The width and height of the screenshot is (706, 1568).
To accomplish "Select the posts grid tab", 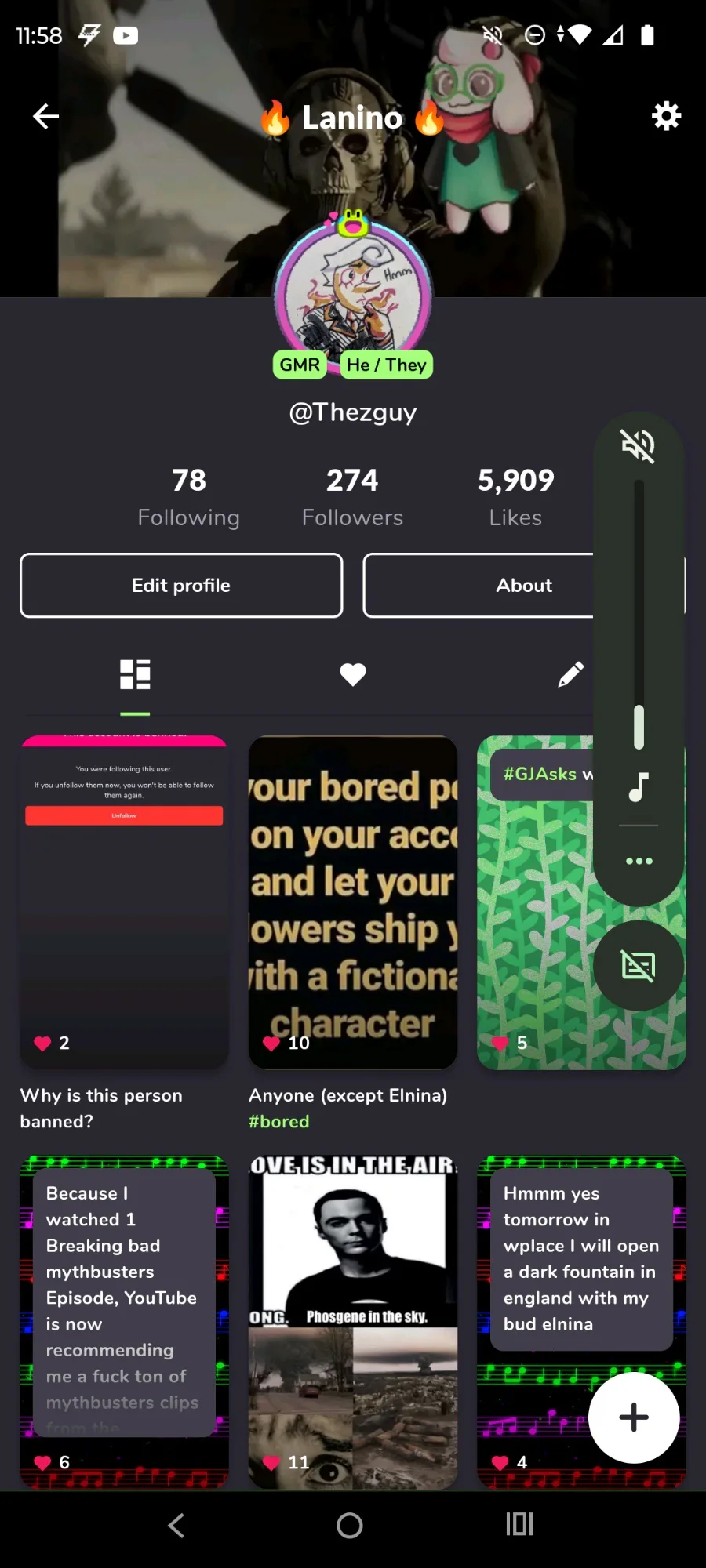I will click(x=135, y=674).
